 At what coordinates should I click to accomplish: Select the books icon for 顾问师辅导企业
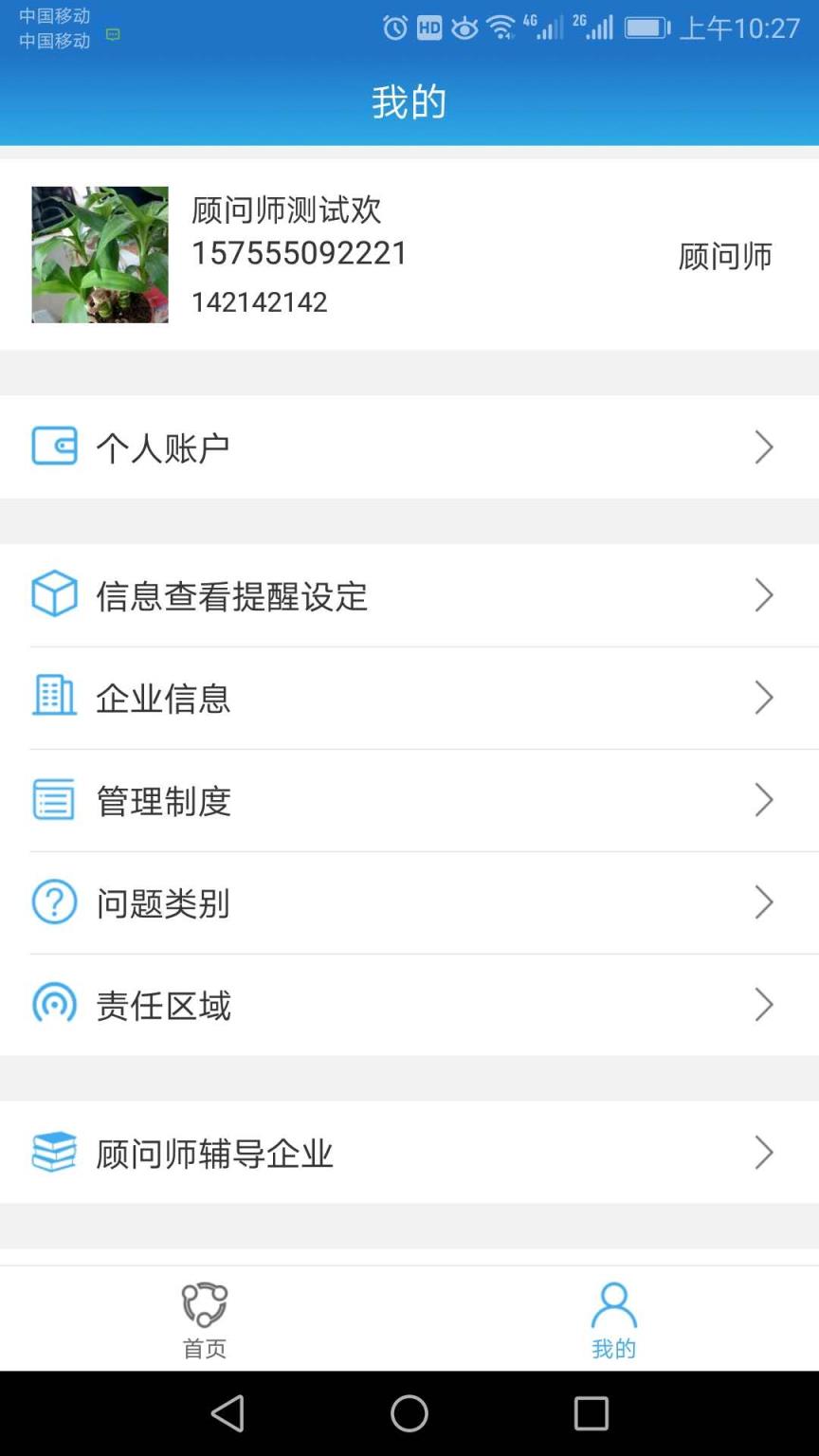54,1153
